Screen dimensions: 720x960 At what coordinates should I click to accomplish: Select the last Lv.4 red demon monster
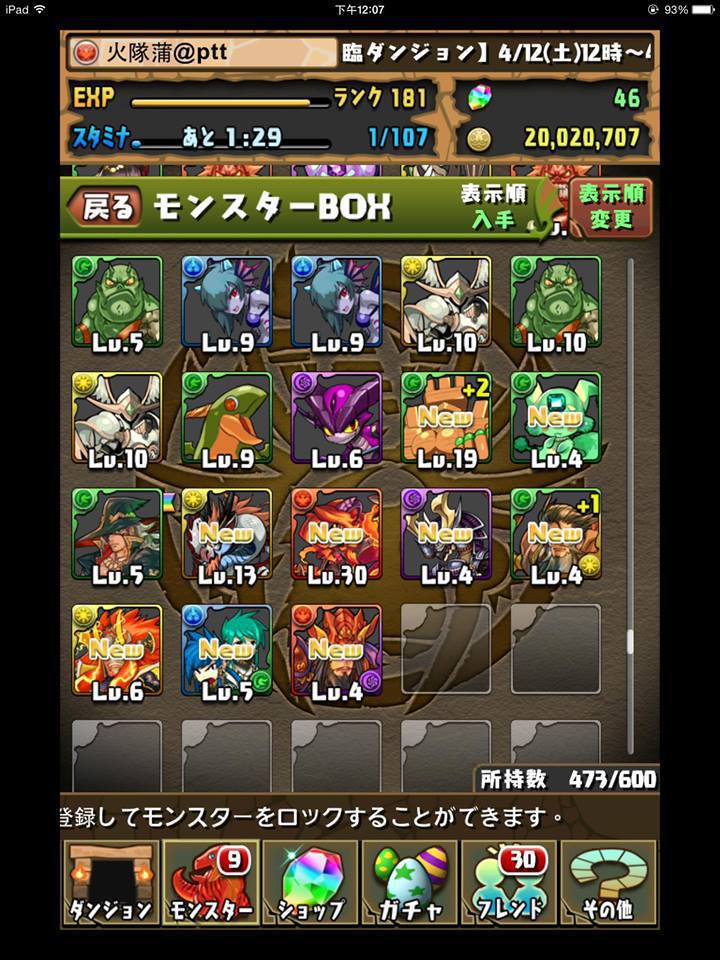click(336, 651)
